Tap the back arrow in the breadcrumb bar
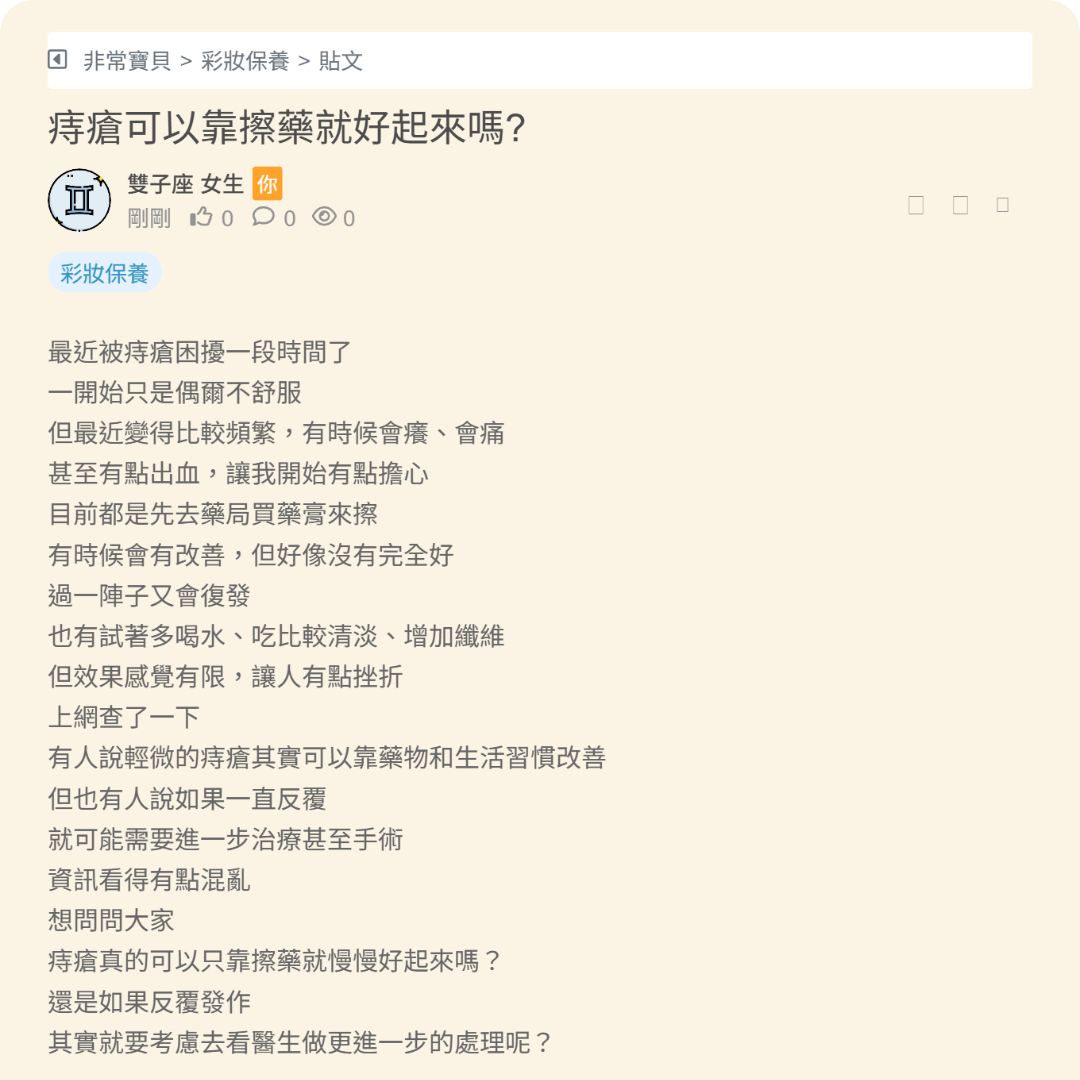This screenshot has width=1080, height=1080. coord(58,60)
